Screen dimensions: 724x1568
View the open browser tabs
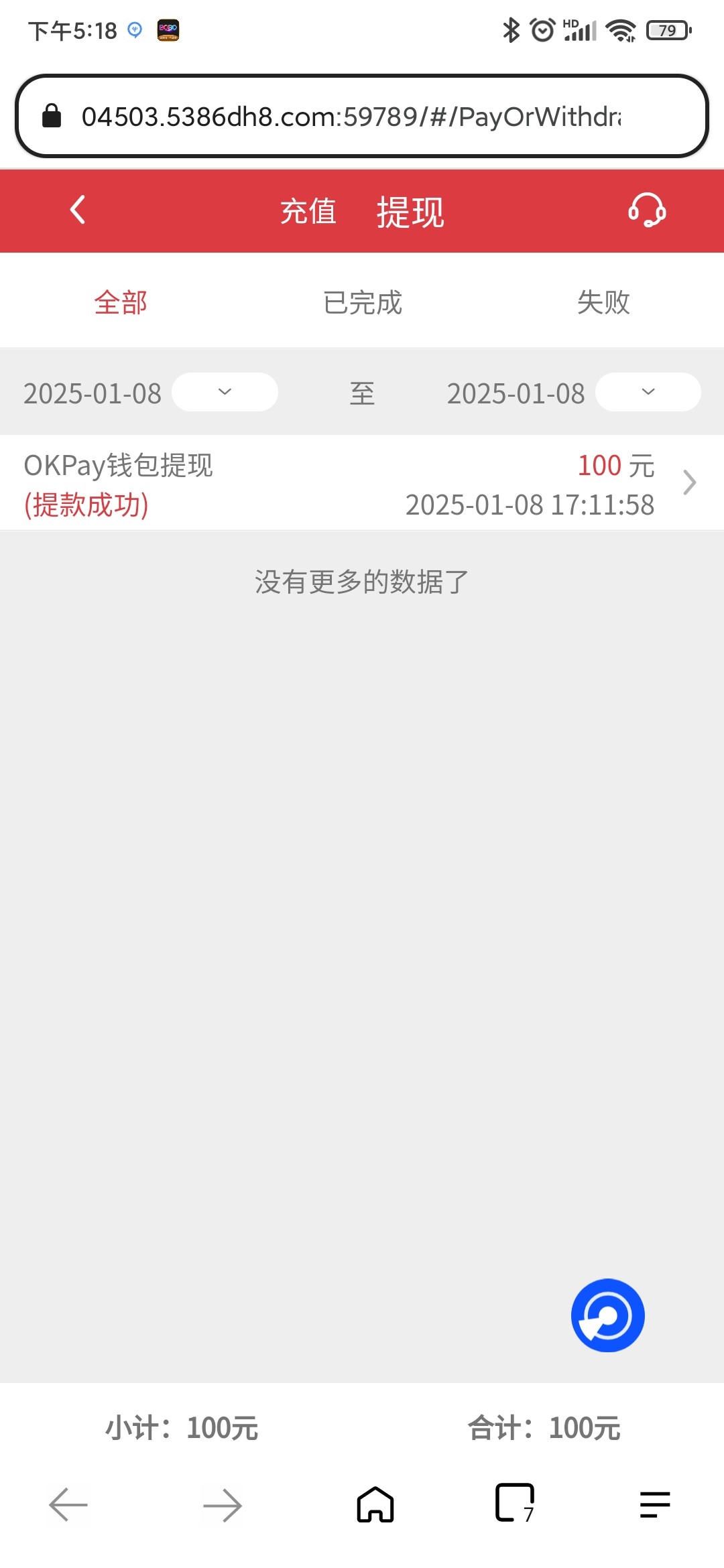(514, 1504)
